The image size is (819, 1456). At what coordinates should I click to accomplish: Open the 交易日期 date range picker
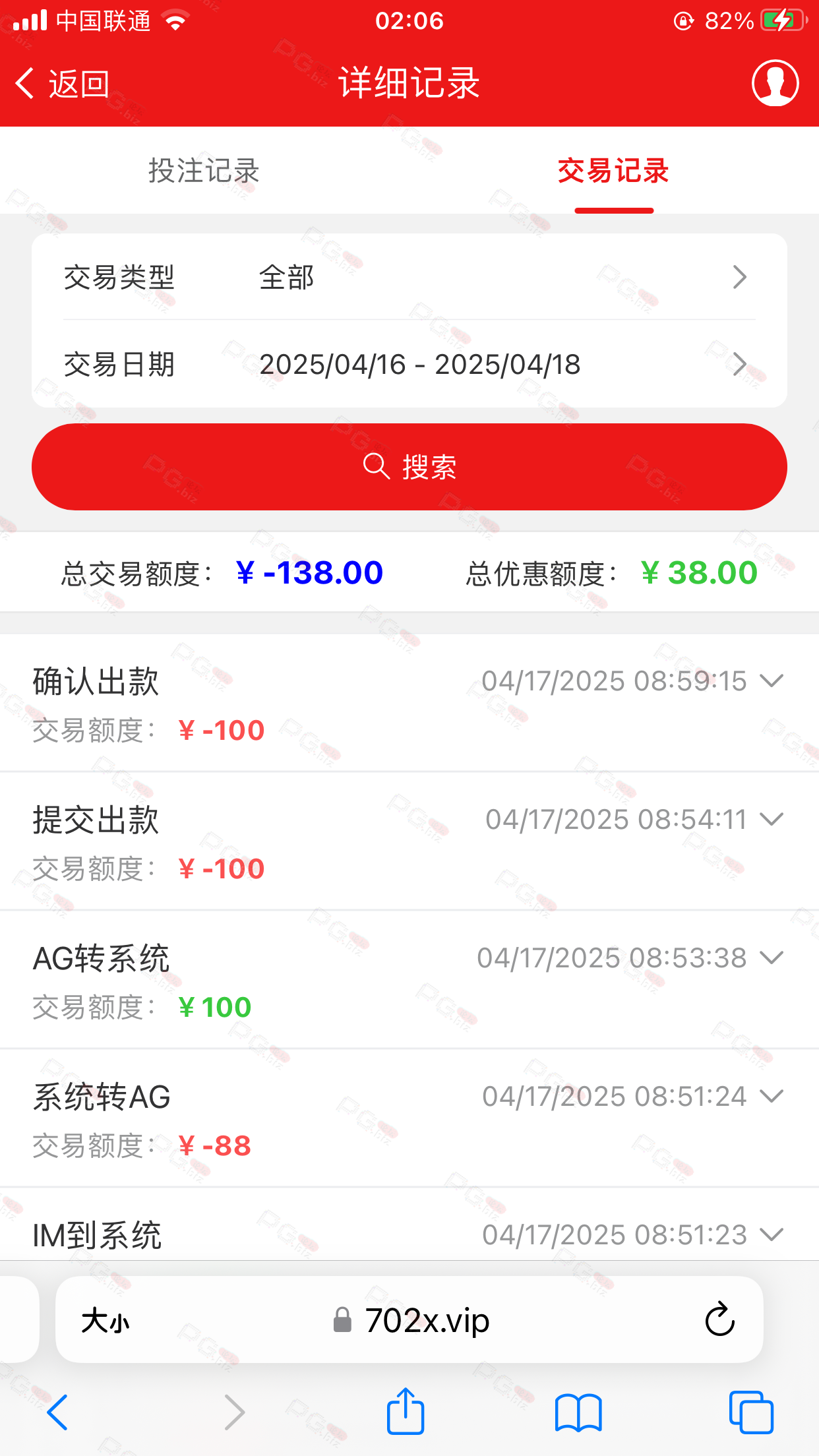coord(409,364)
